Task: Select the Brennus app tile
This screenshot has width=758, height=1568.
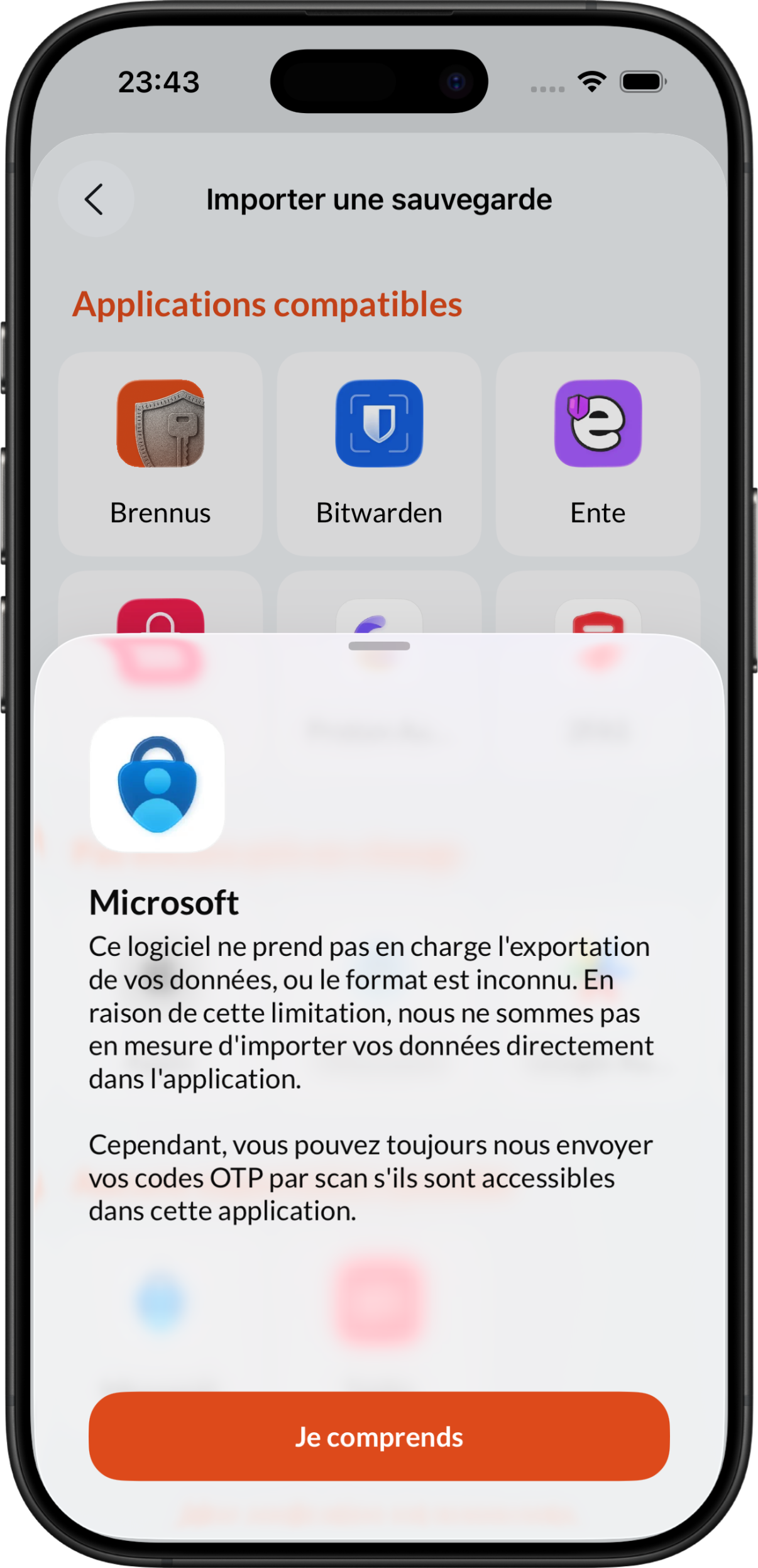Action: pos(160,453)
